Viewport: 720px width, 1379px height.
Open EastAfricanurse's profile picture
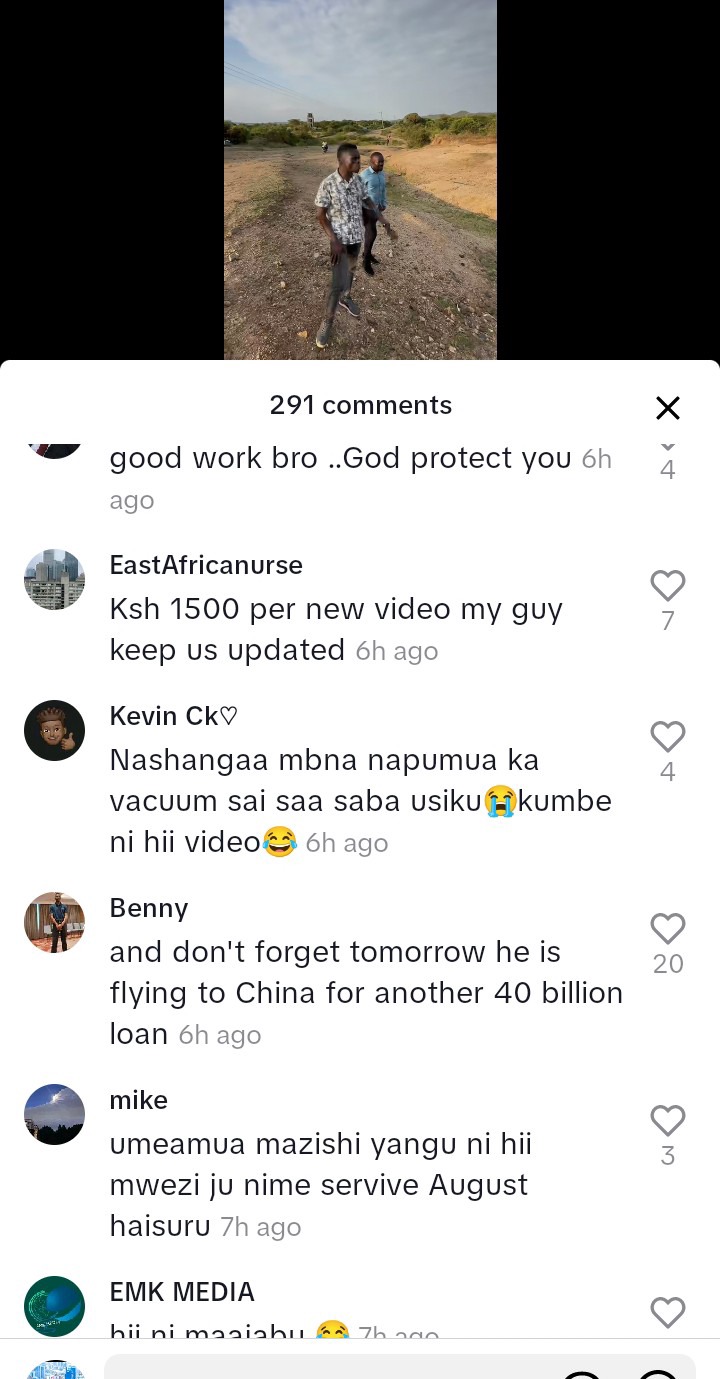pyautogui.click(x=55, y=579)
